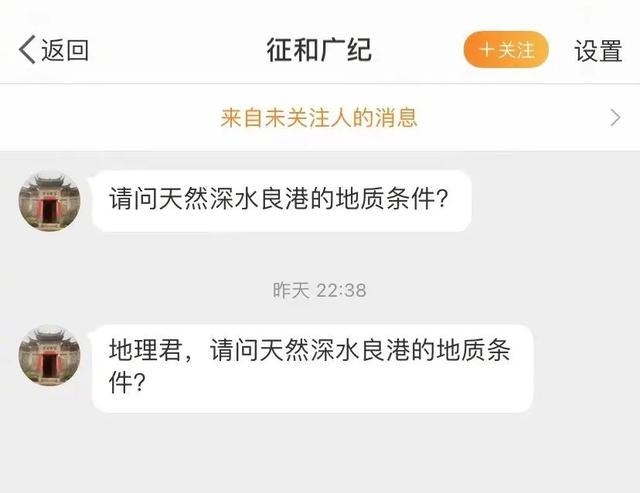
Task: Open sender's avatar beside the 地理君 message
Action: [x=49, y=354]
